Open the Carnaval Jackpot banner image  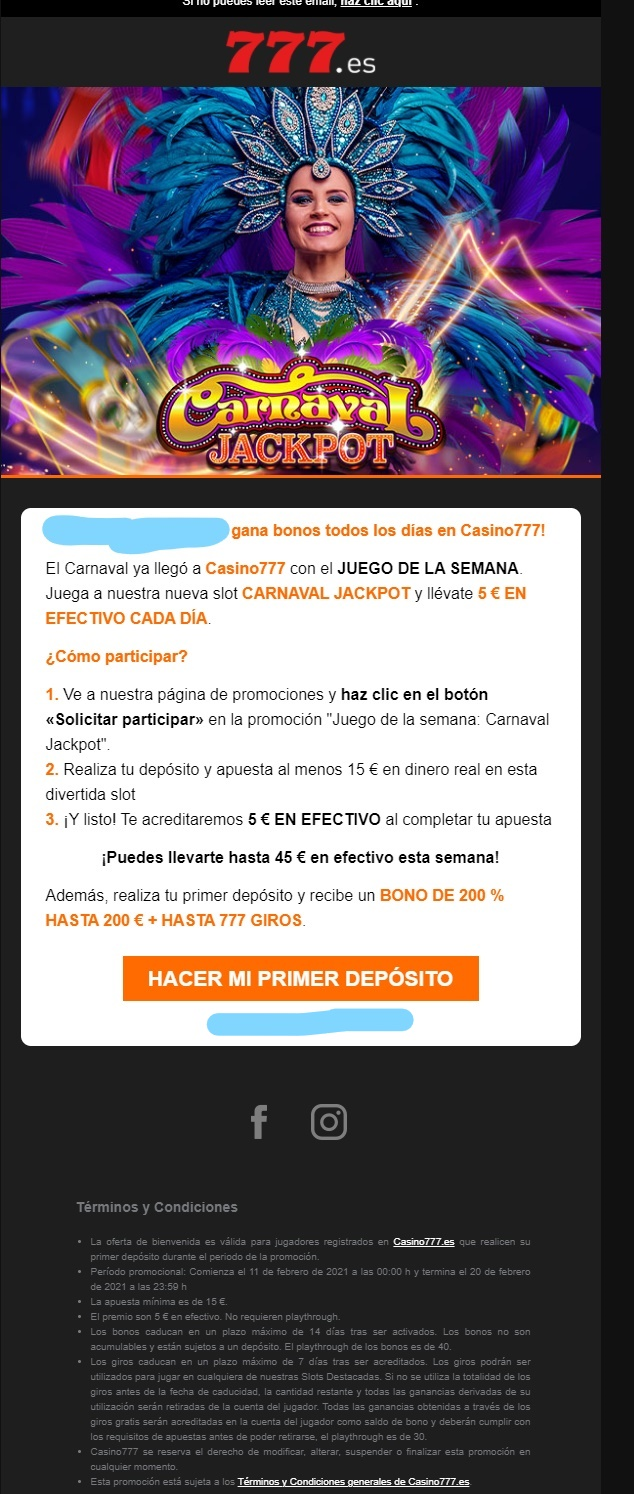(x=300, y=280)
